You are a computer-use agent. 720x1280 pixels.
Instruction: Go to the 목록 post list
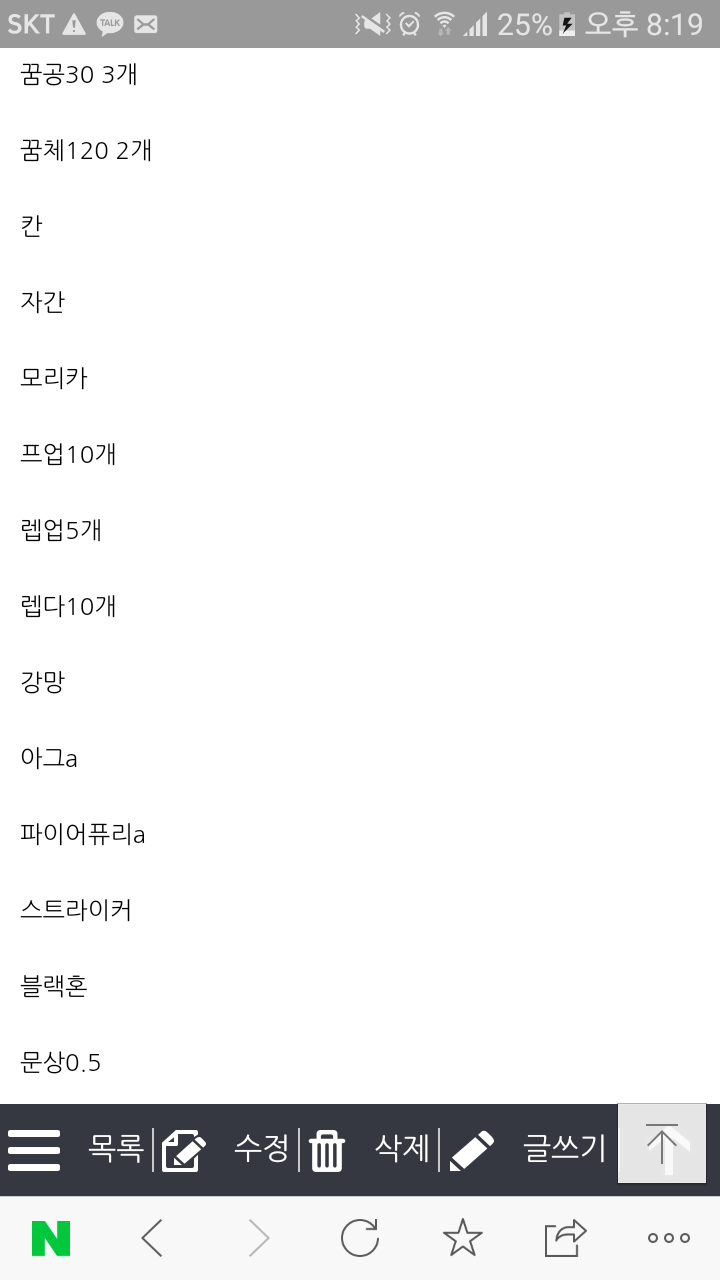click(116, 1149)
